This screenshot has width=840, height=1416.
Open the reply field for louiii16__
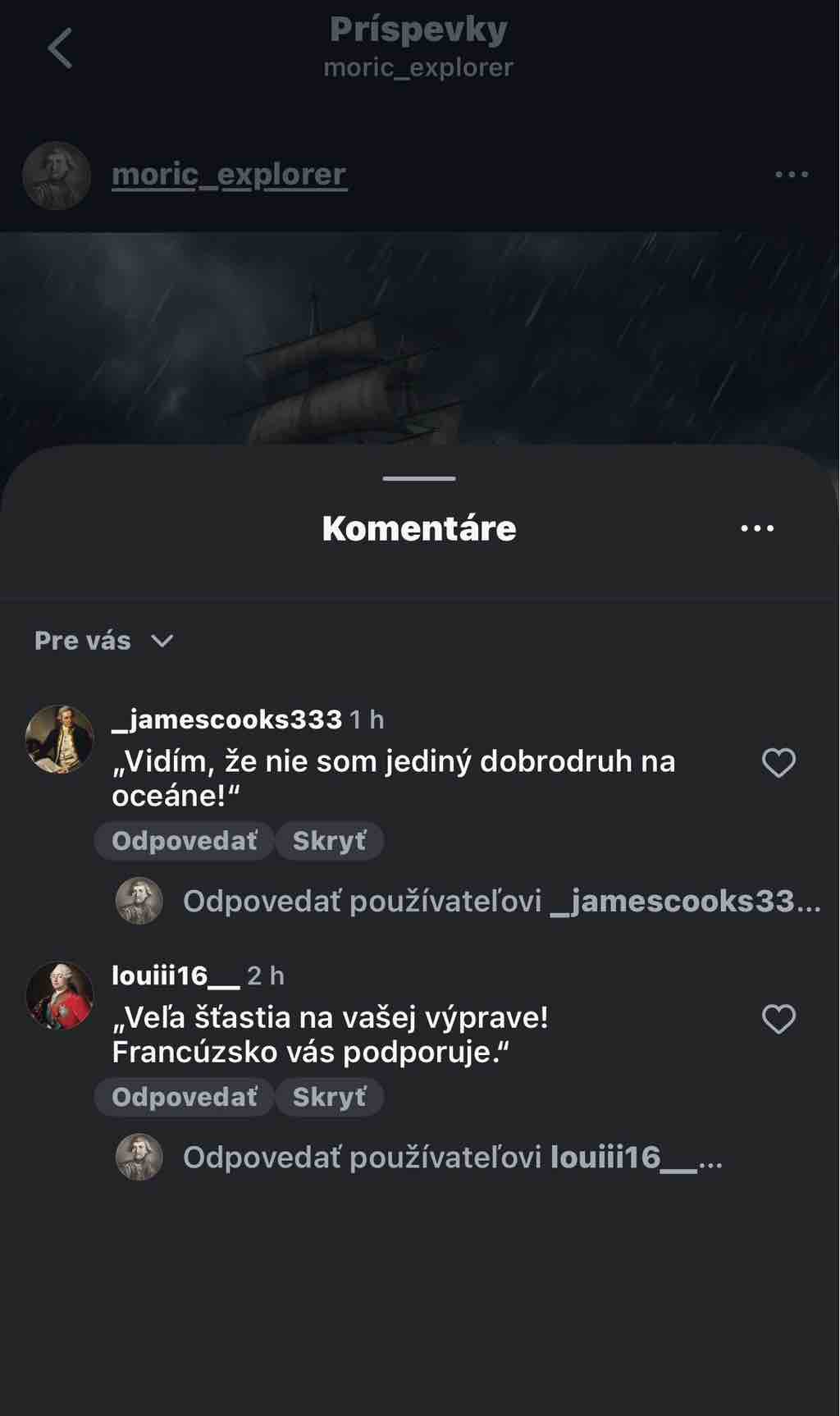(451, 1158)
